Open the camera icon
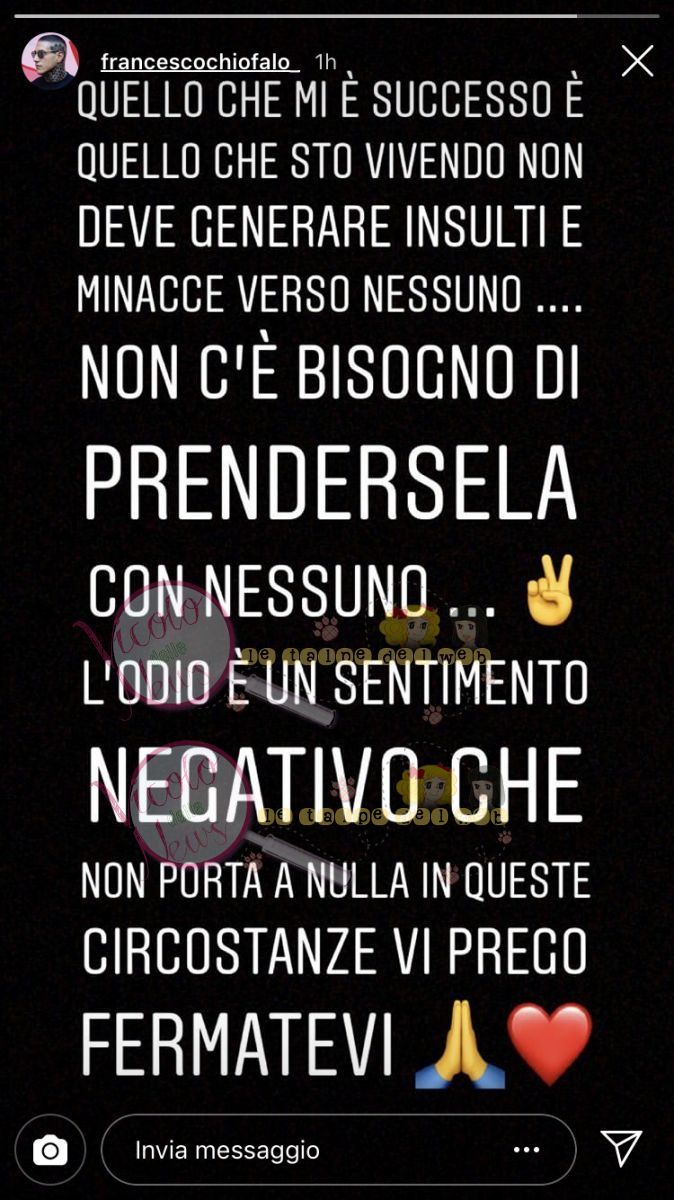The width and height of the screenshot is (674, 1200). pos(50,1149)
